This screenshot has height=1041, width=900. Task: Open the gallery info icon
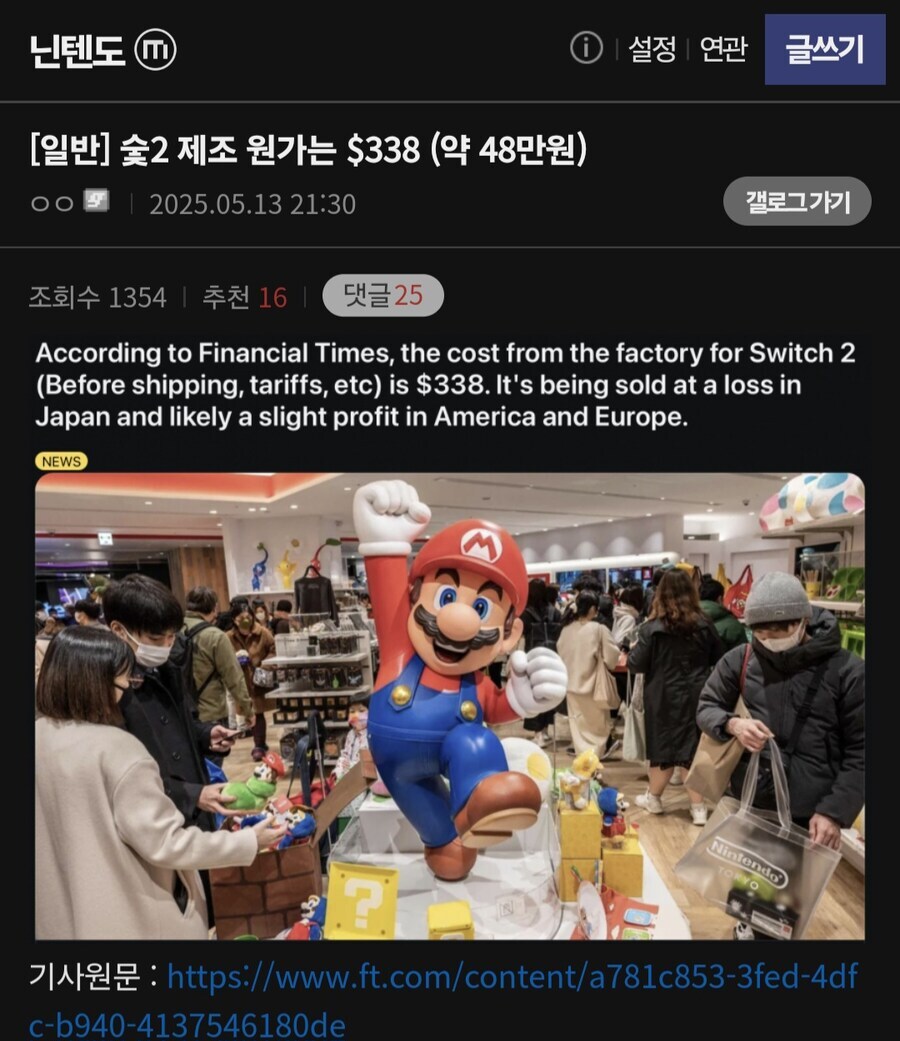point(586,48)
